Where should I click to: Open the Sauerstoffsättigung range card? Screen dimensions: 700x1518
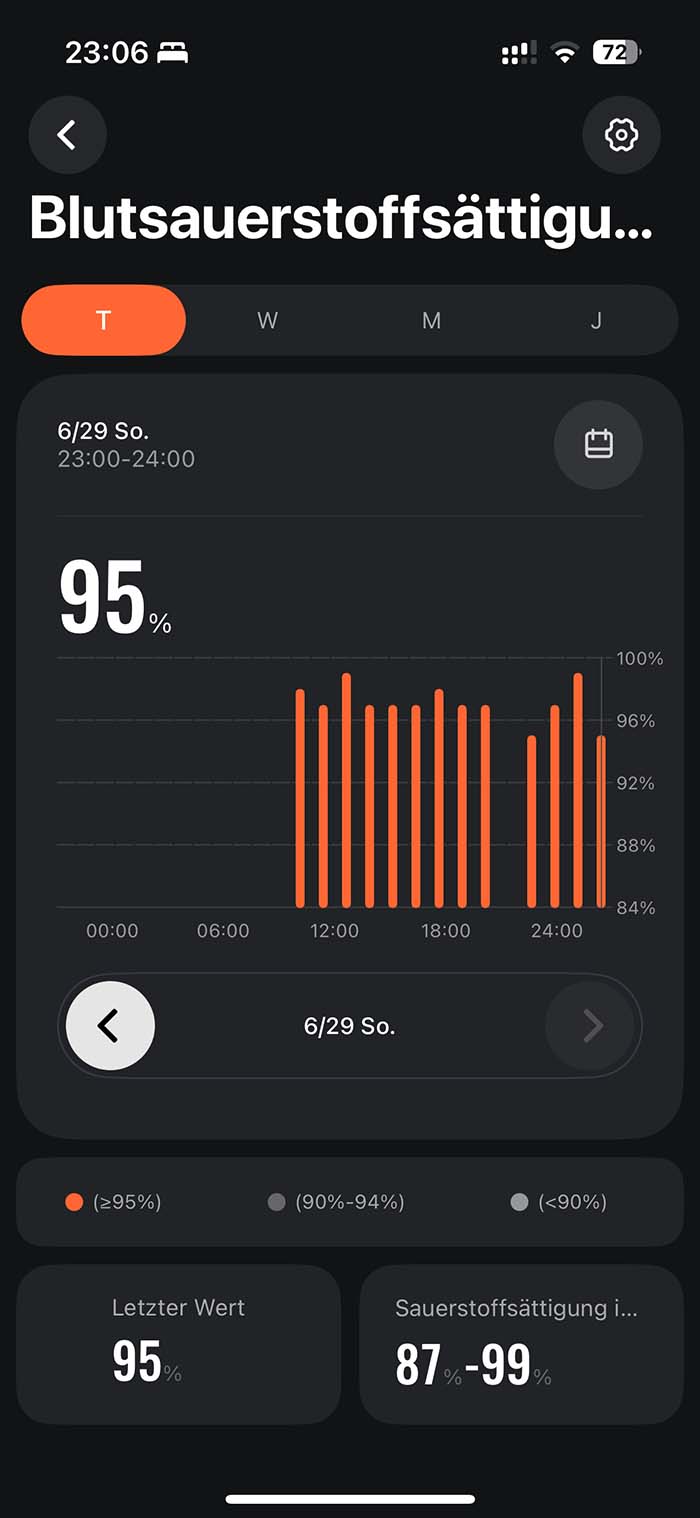tap(520, 1344)
